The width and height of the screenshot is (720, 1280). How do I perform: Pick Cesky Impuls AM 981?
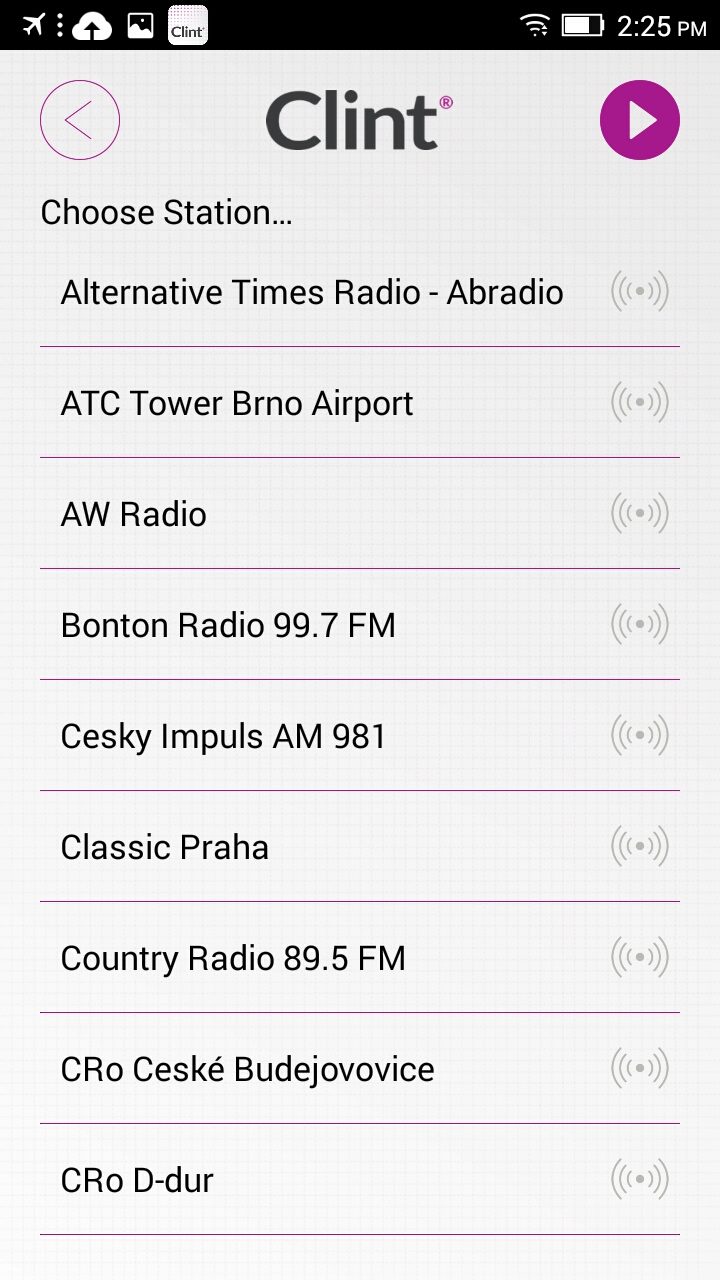tap(360, 736)
